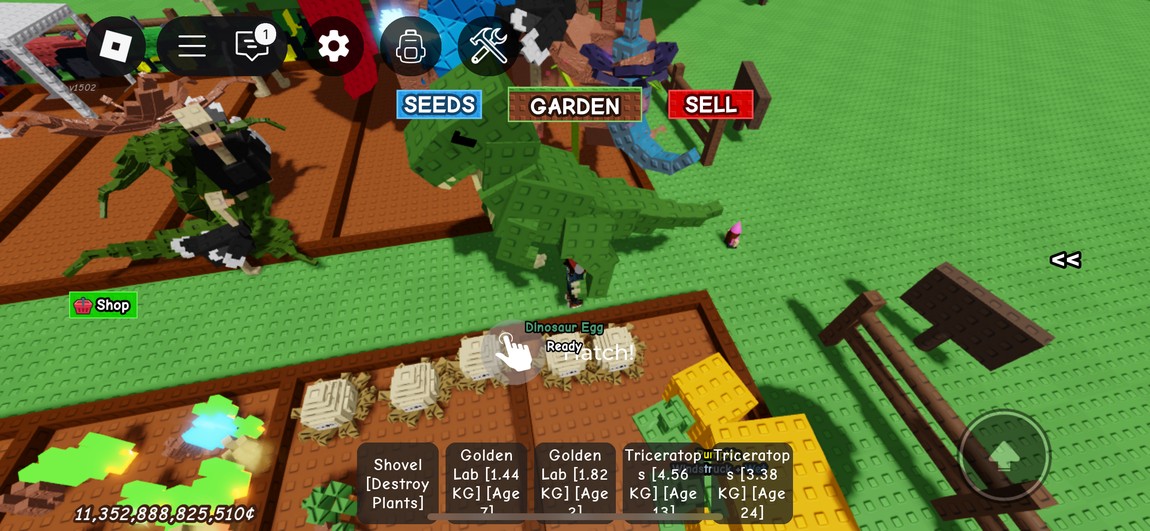Viewport: 1150px width, 531px height.
Task: Open the build tools icon
Action: pyautogui.click(x=489, y=46)
